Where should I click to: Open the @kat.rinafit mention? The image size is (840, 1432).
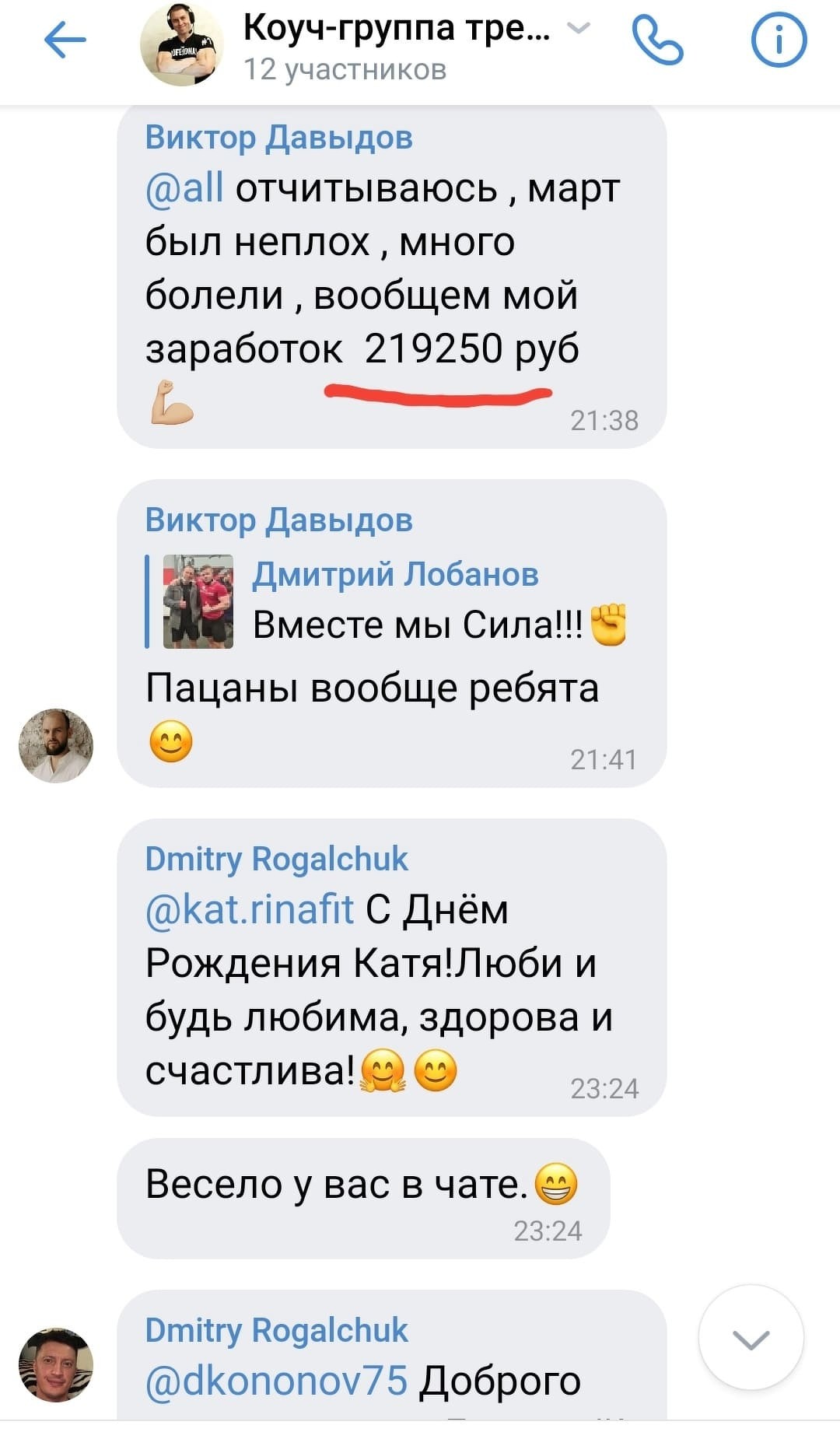[249, 909]
